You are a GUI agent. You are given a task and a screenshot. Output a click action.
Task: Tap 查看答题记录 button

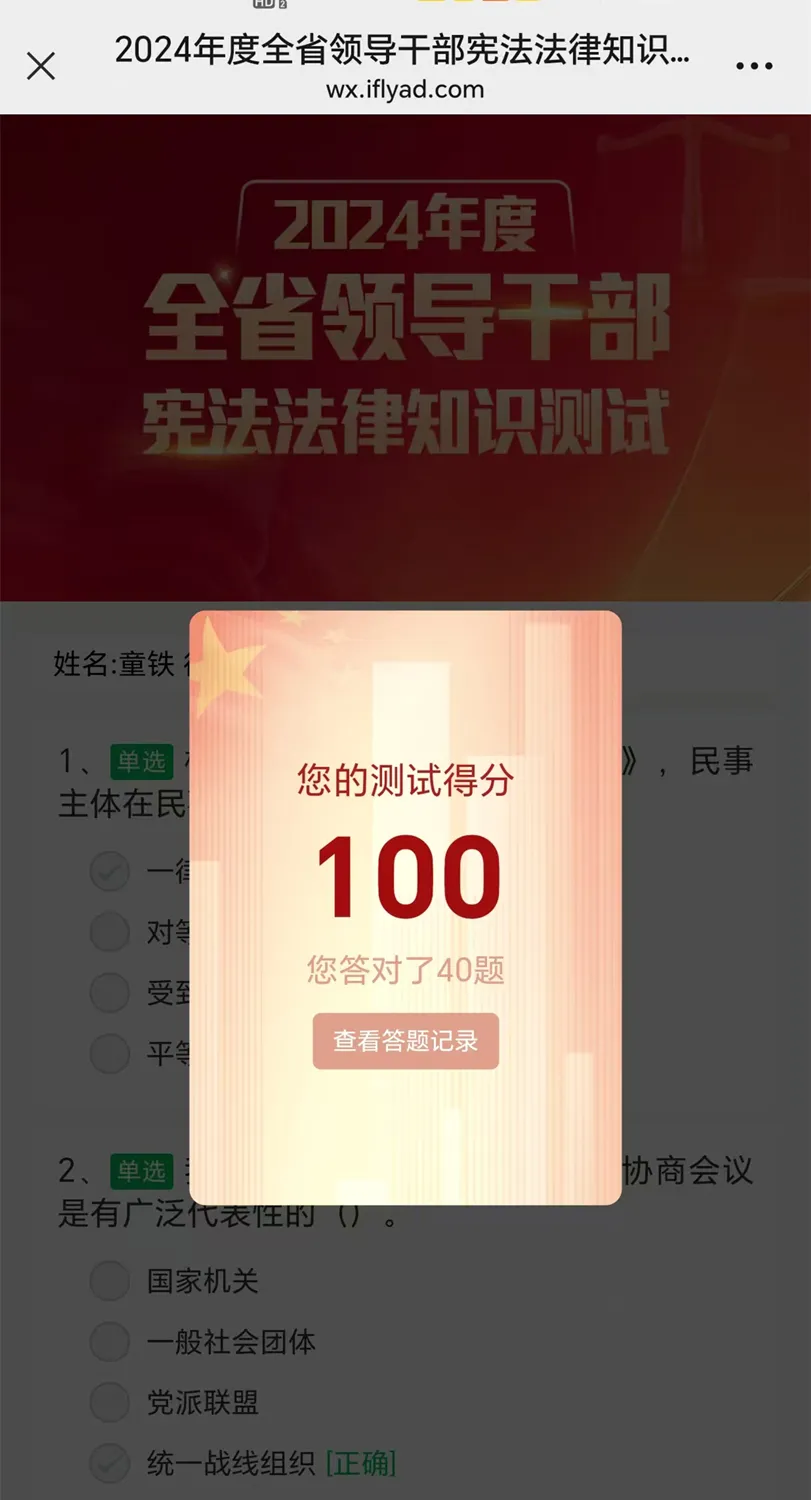coord(405,1041)
